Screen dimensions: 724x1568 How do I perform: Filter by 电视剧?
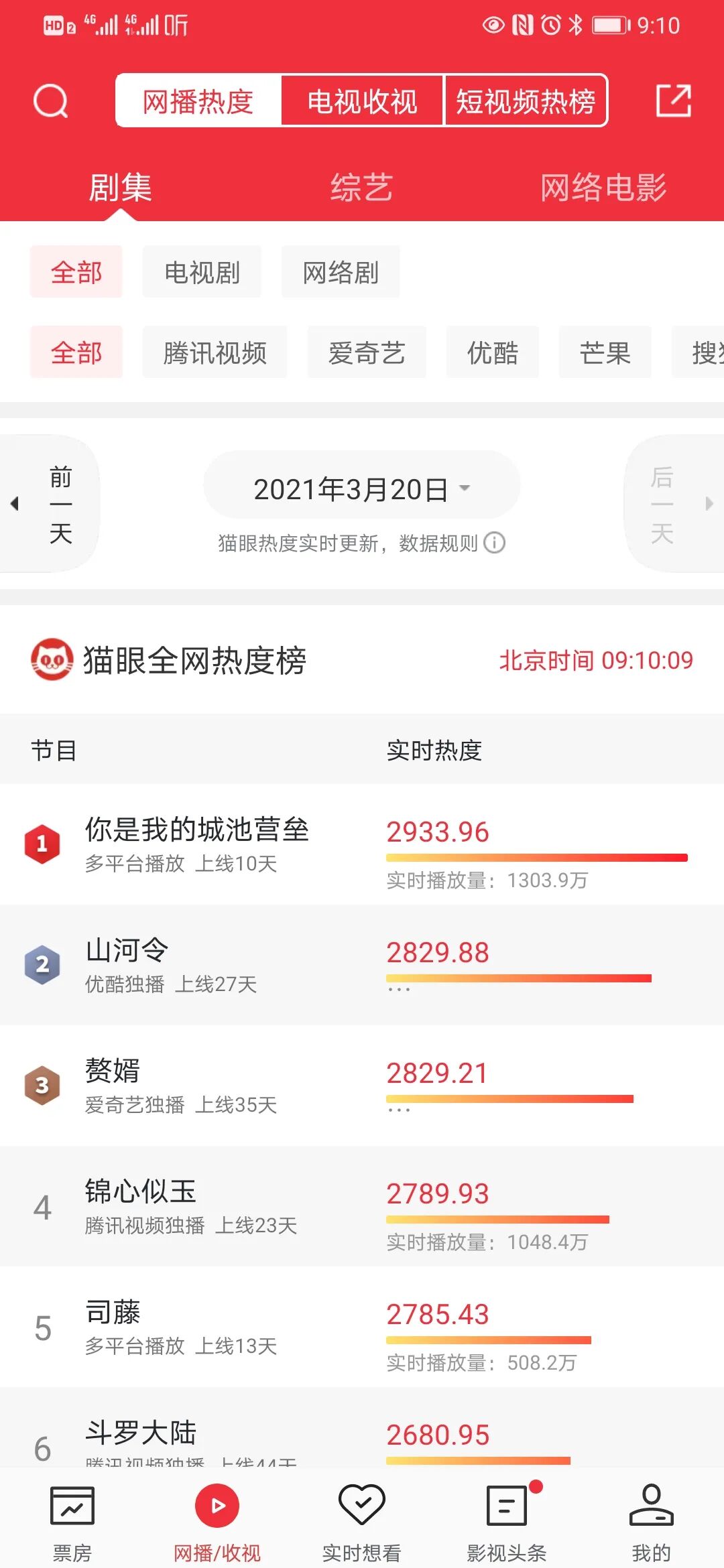[x=202, y=272]
